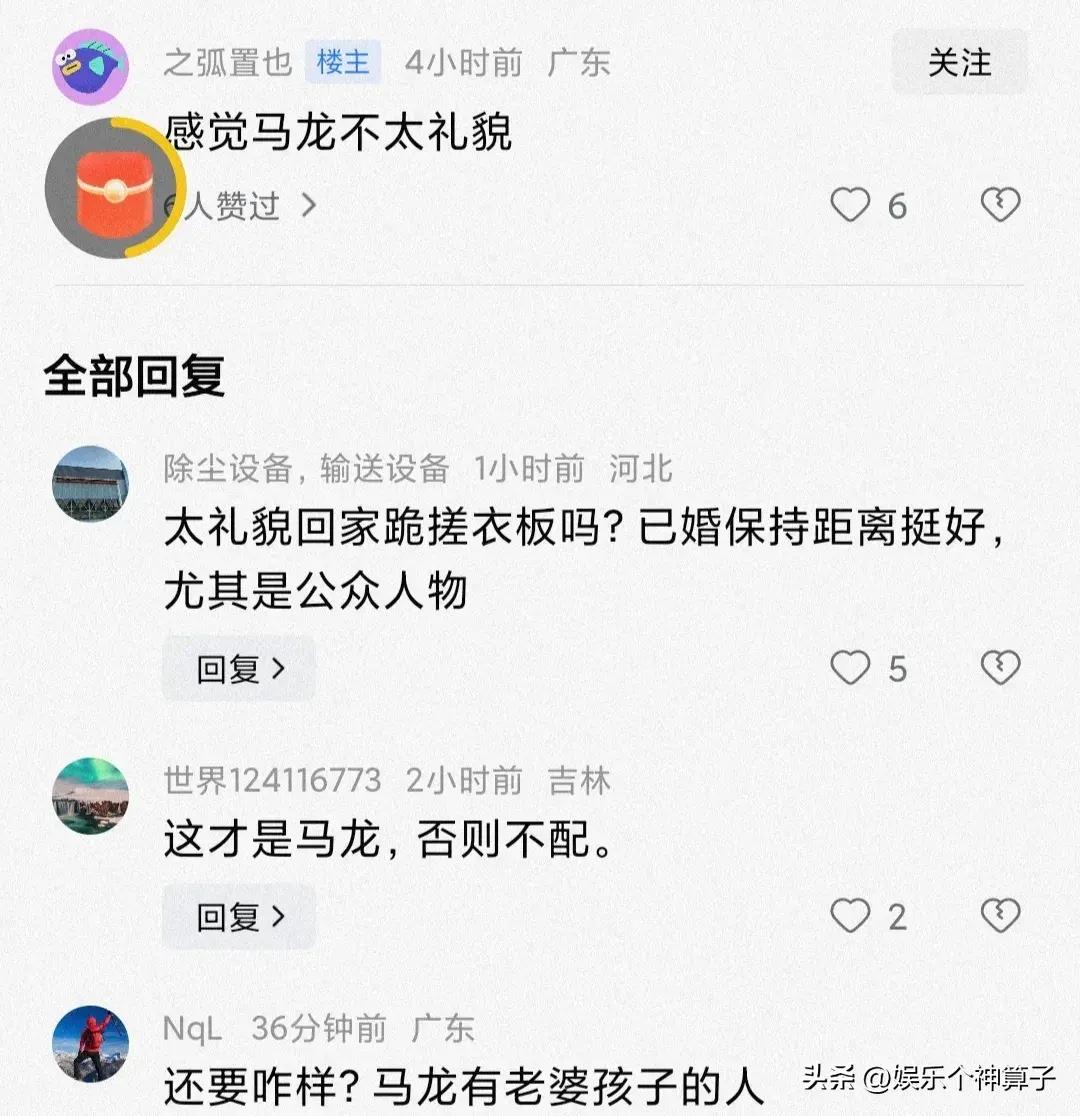Open 世界124116773's profile avatar
This screenshot has width=1080, height=1116.
pos(90,796)
